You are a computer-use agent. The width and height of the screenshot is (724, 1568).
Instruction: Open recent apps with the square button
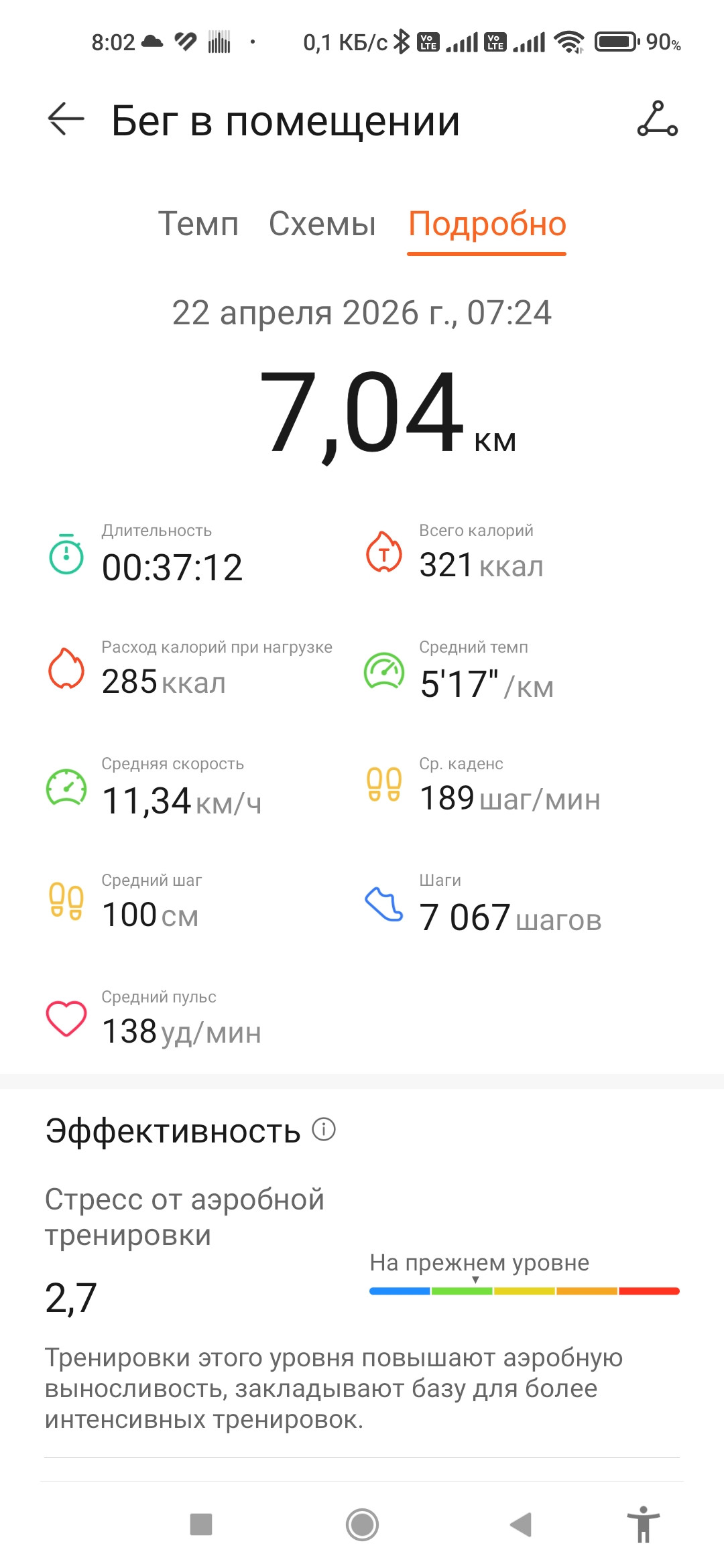click(x=201, y=1524)
